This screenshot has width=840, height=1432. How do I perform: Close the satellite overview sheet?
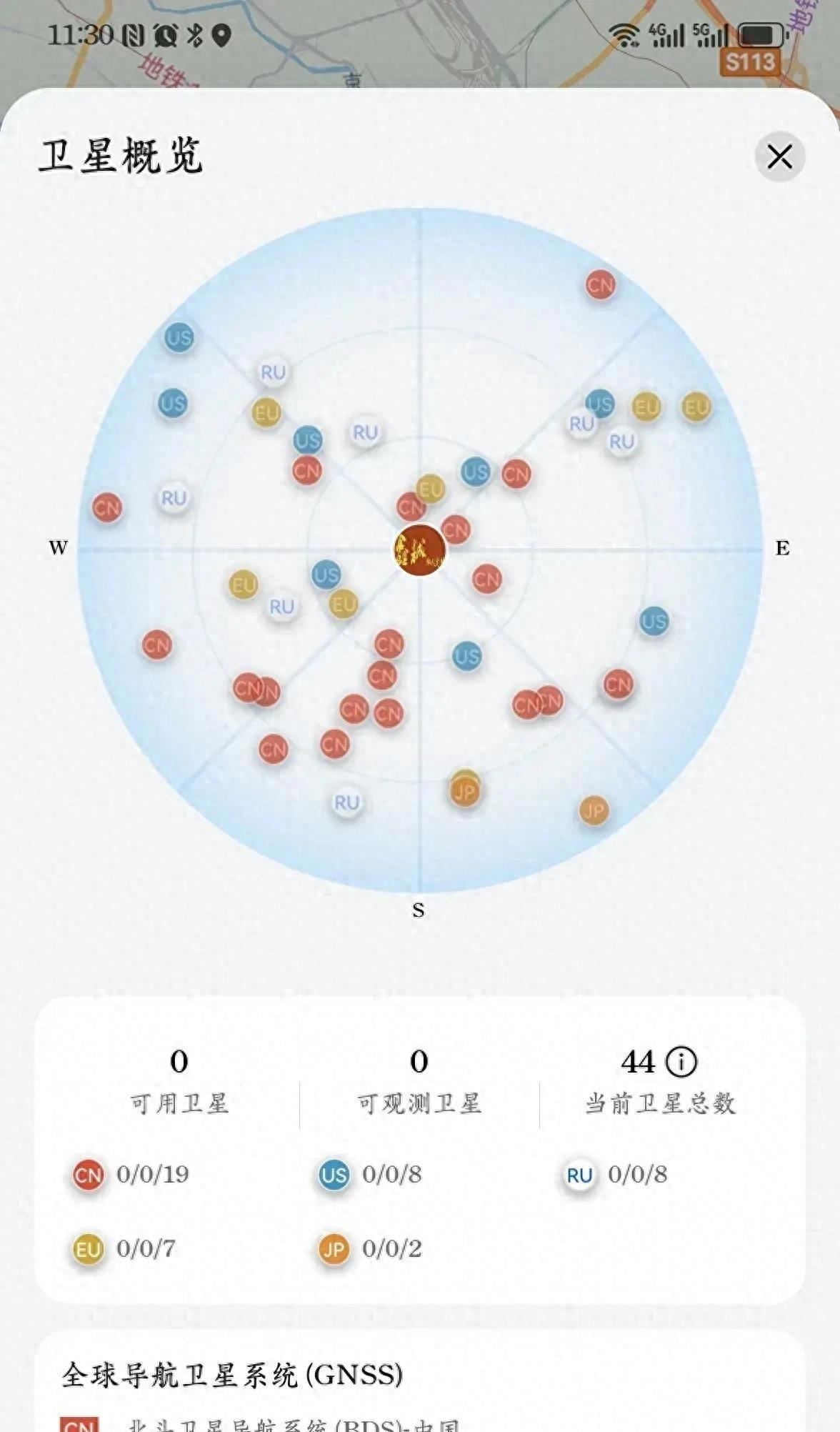point(779,156)
